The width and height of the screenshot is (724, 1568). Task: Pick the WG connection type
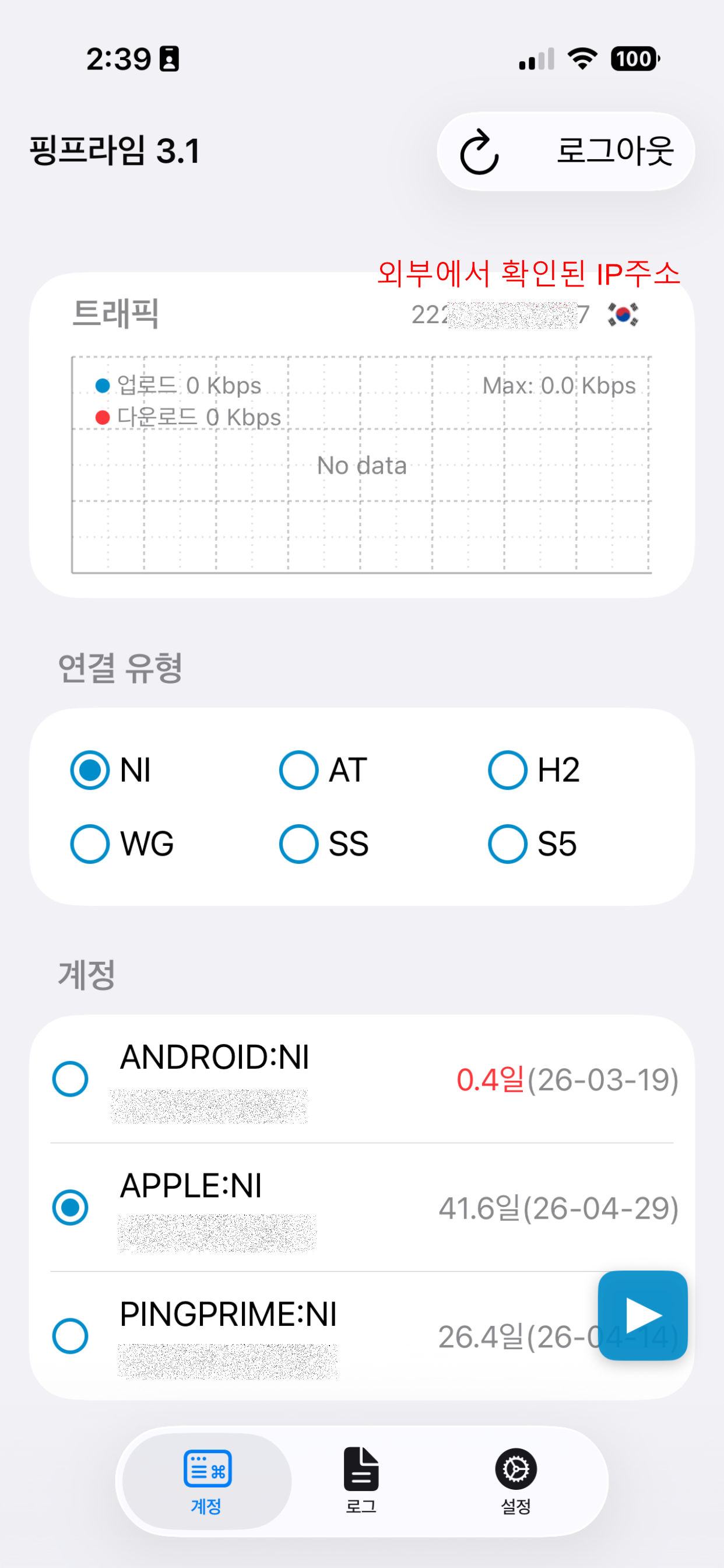[x=90, y=843]
